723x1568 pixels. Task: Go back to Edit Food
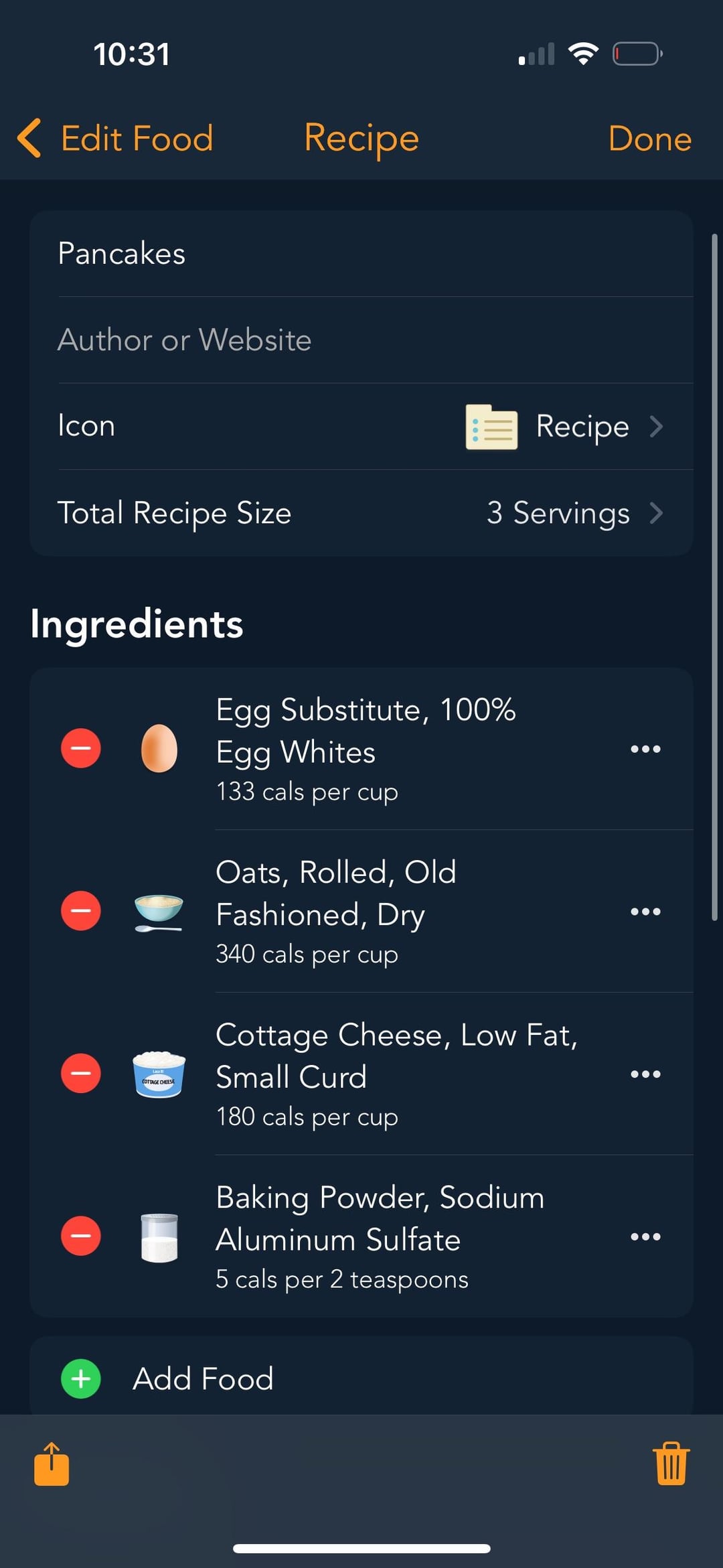pyautogui.click(x=115, y=139)
